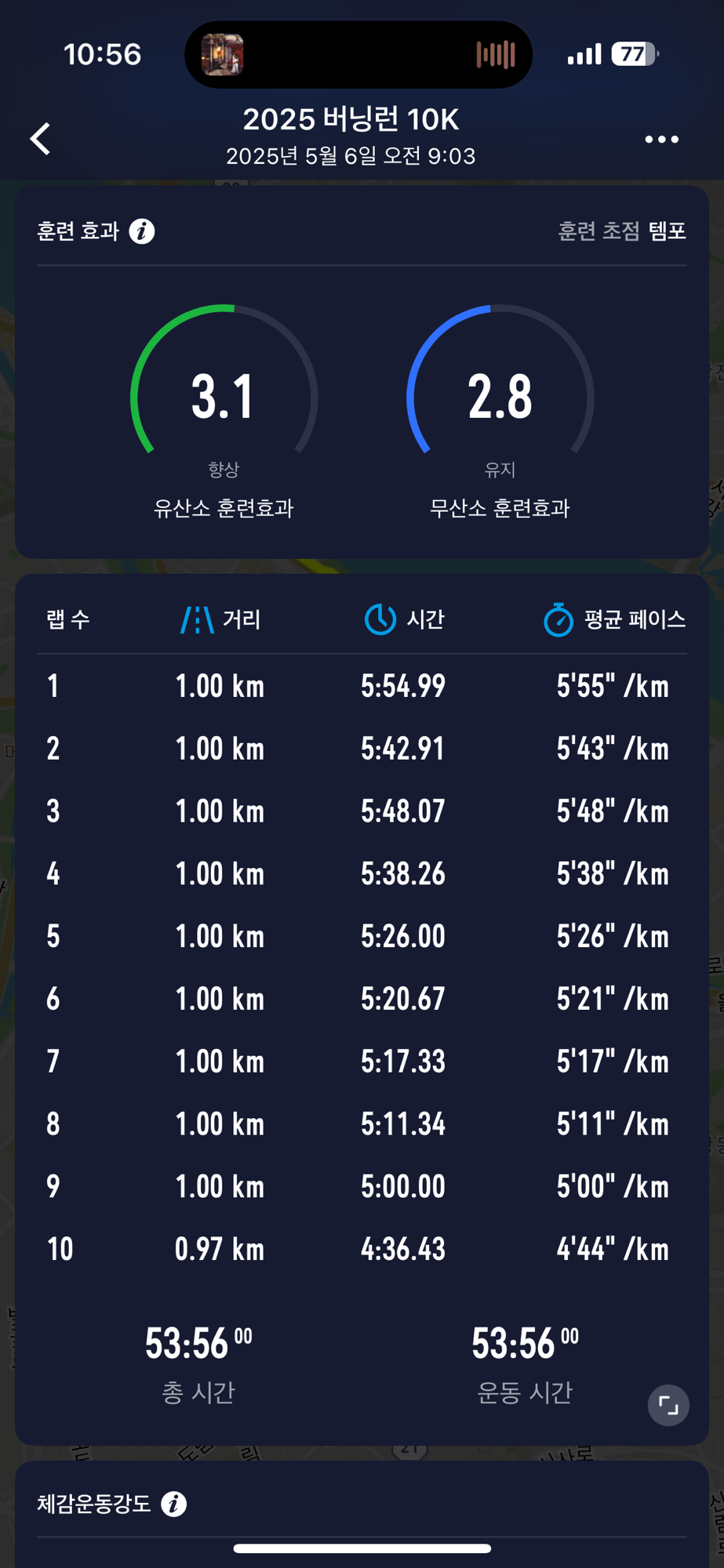Image resolution: width=724 pixels, height=1568 pixels.
Task: Open info icon next to 체감운동강도
Action: point(174,1504)
